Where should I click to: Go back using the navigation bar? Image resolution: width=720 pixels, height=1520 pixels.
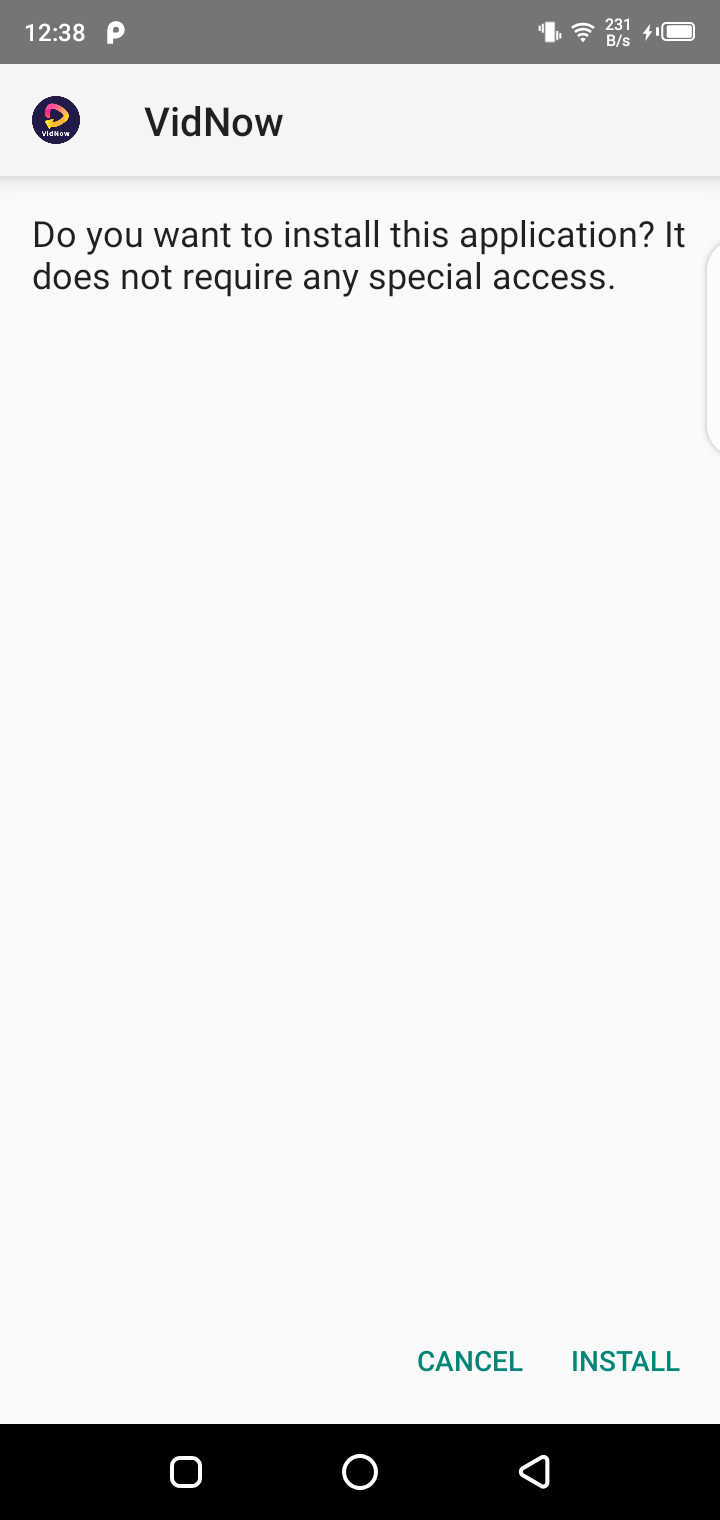coord(534,1471)
